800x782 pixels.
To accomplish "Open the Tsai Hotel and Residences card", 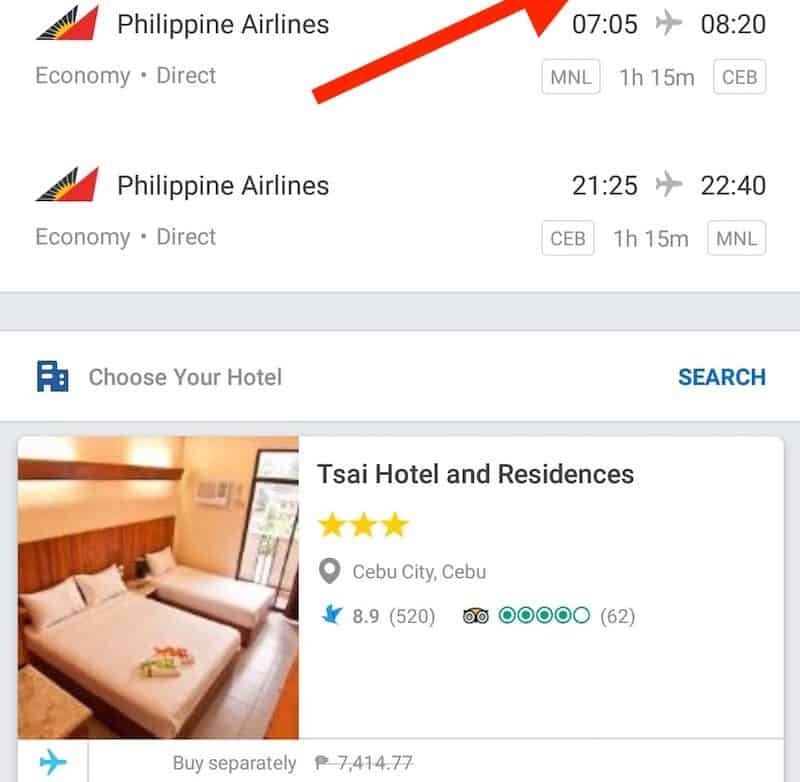I will [475, 473].
